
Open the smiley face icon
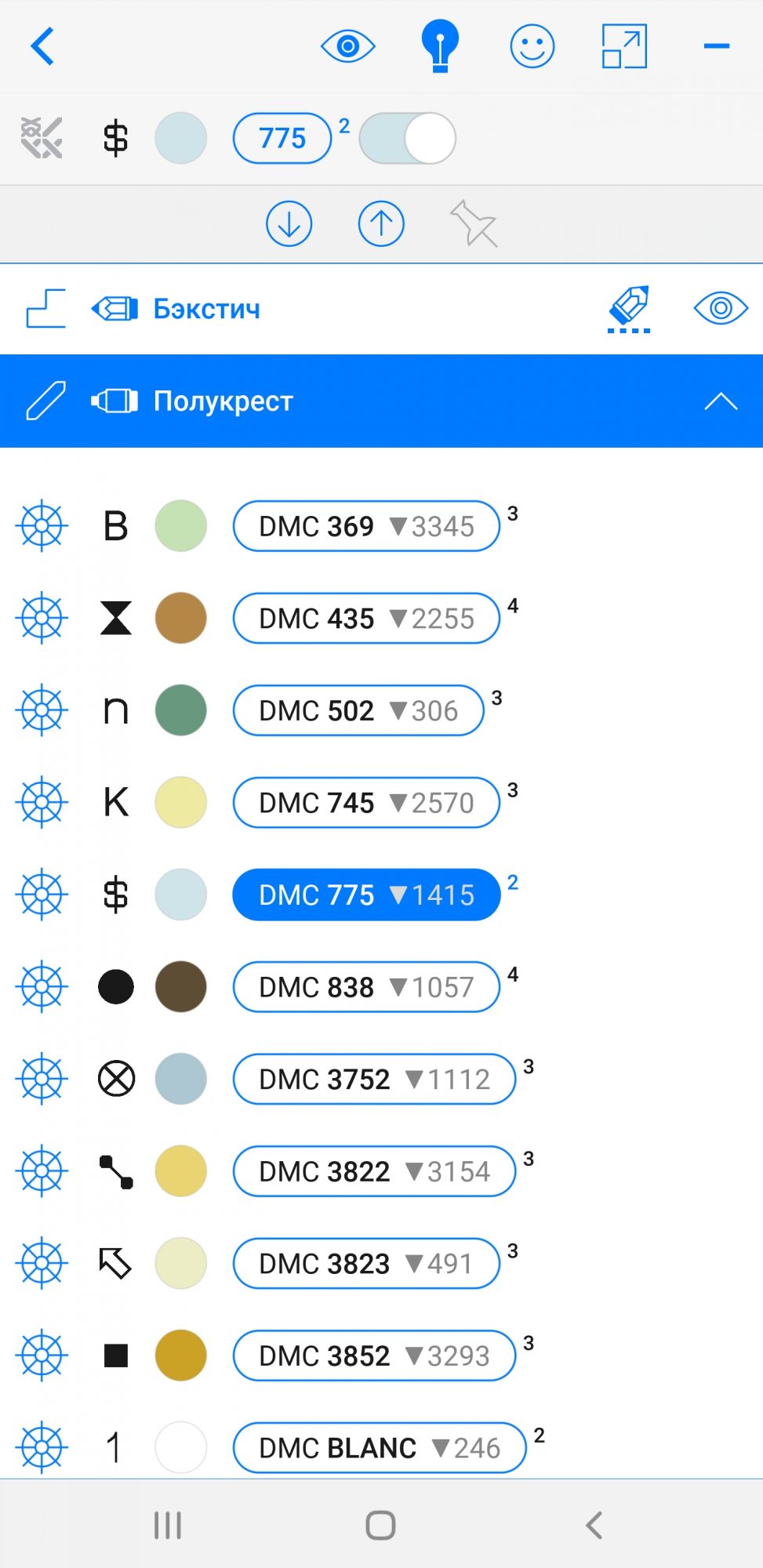[532, 46]
